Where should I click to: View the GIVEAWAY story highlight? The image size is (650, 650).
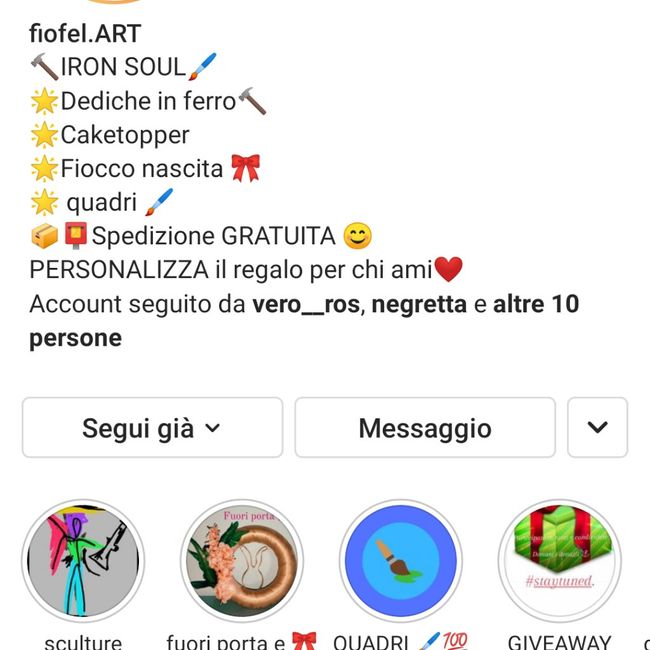coord(559,561)
